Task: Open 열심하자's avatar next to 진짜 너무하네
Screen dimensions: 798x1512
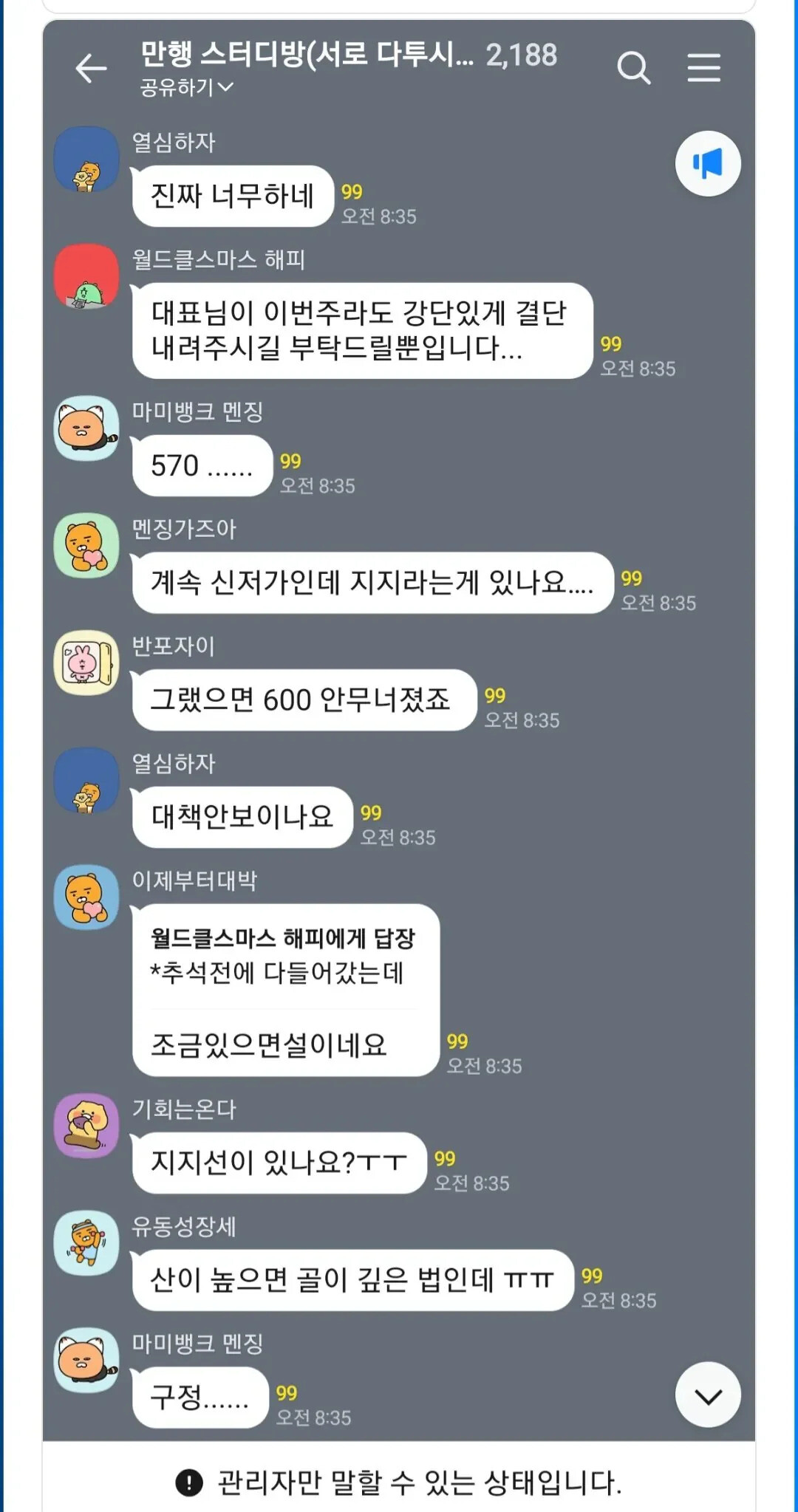Action: 86,159
